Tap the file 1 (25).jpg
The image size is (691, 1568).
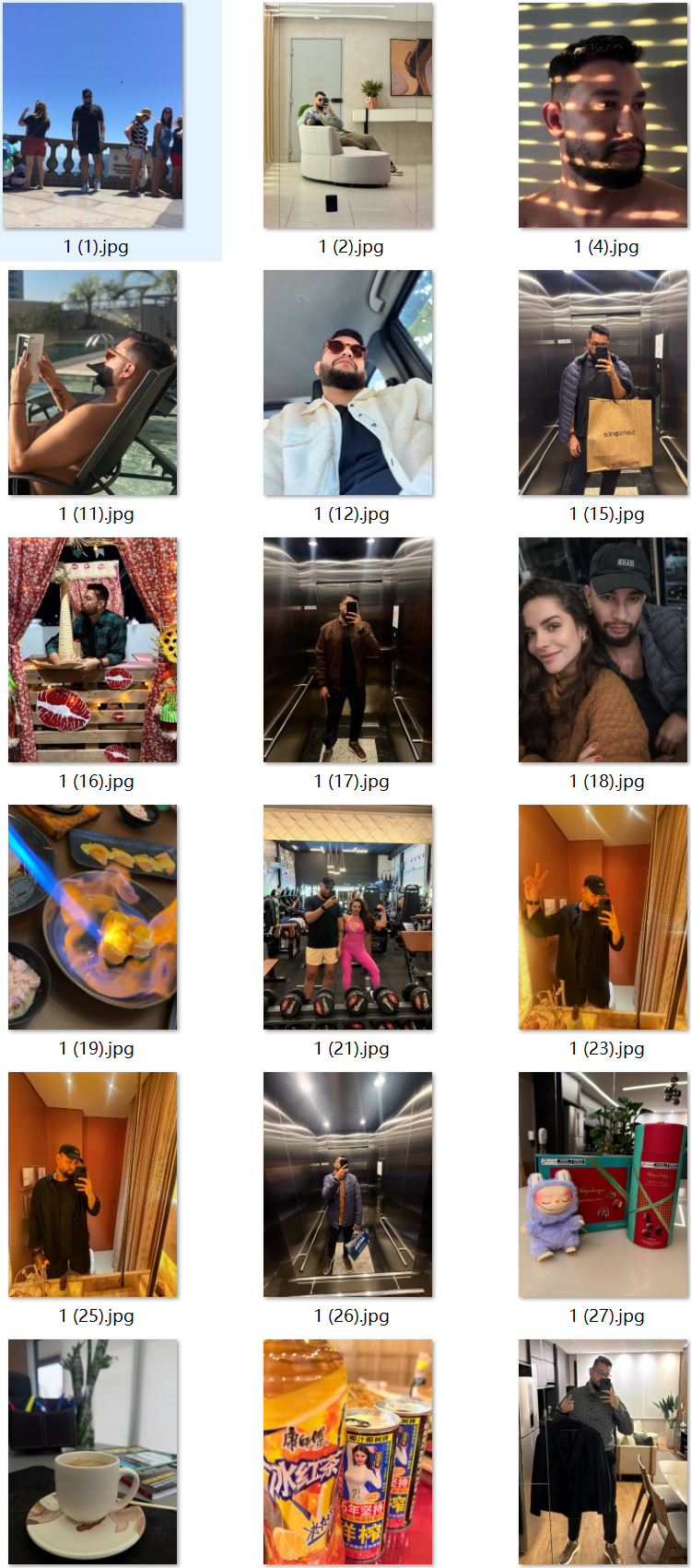point(93,1185)
